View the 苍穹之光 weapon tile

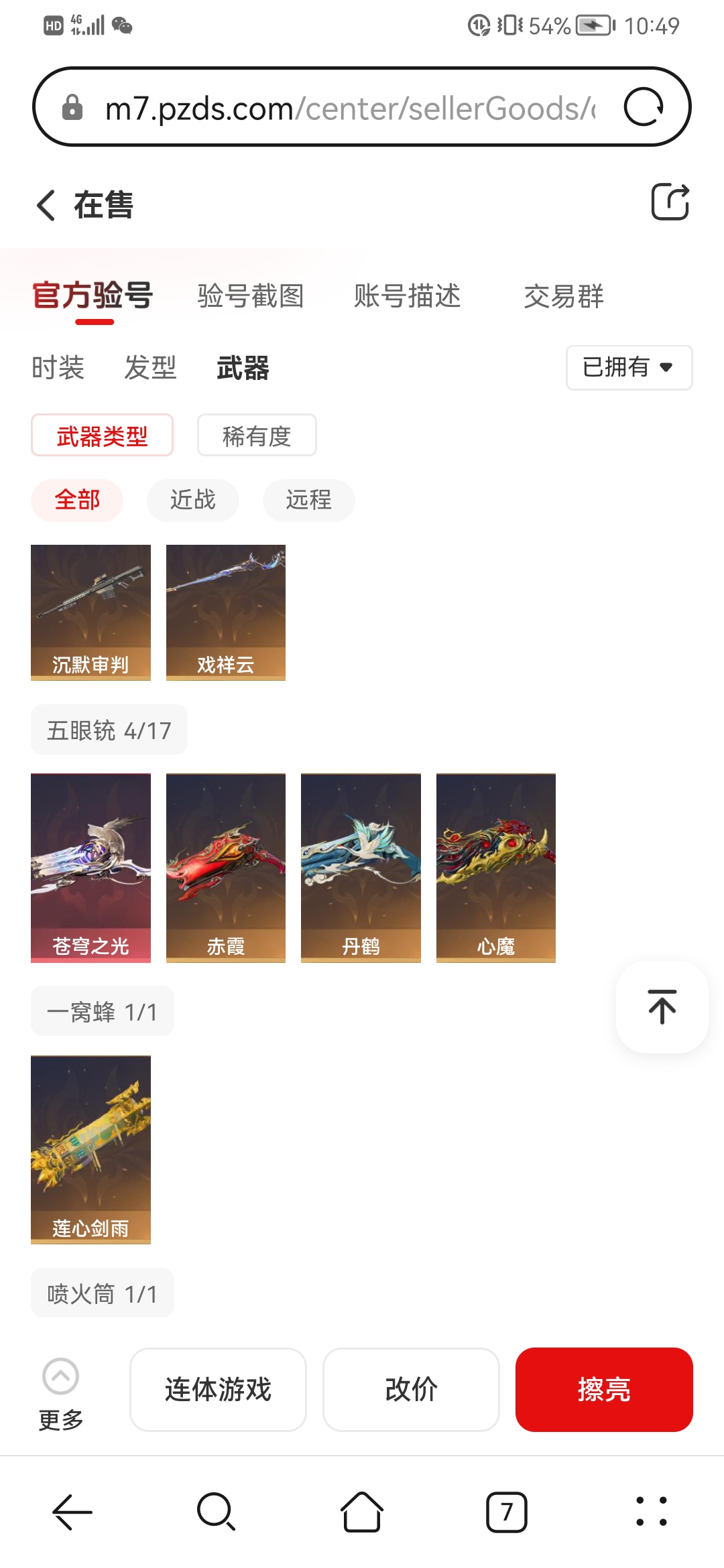point(90,868)
